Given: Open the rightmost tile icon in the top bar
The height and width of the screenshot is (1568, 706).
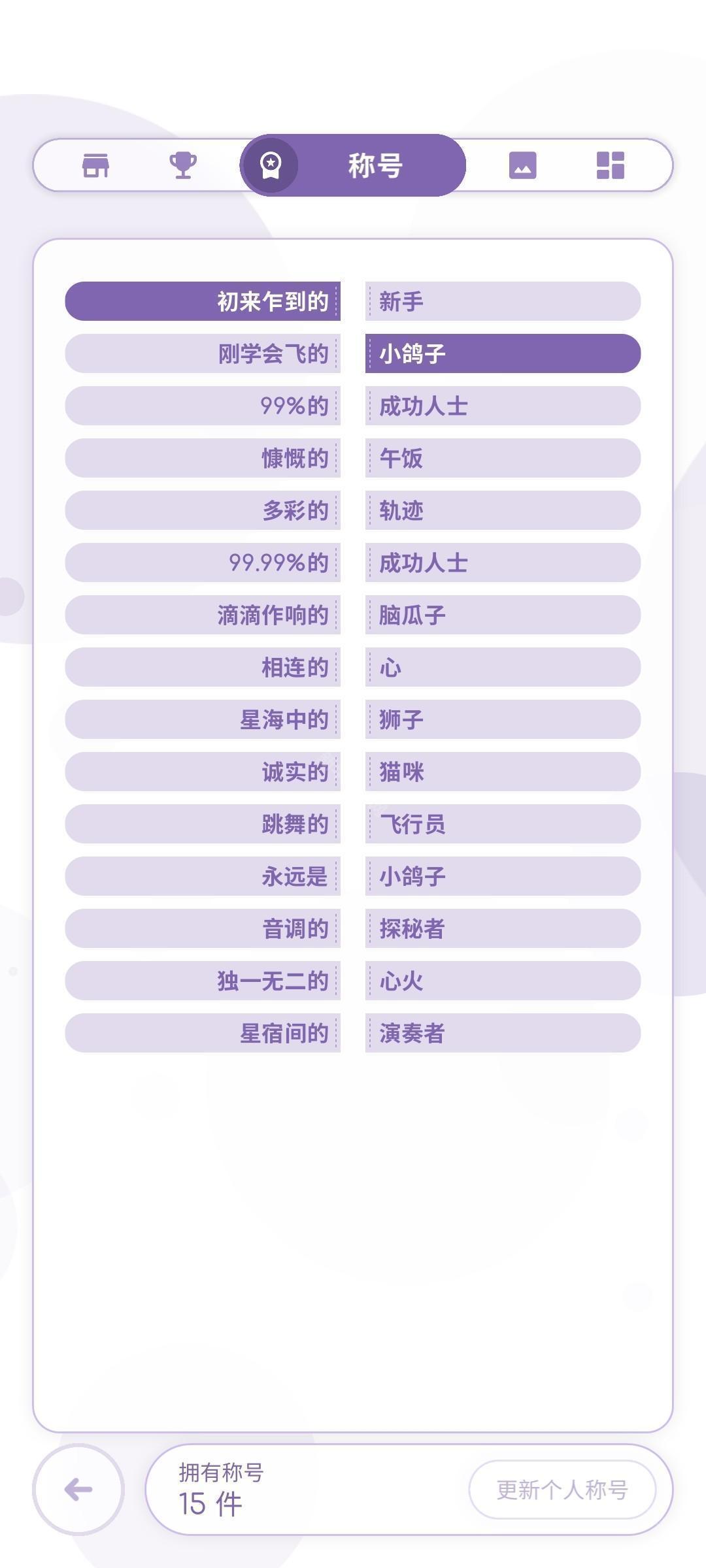Looking at the screenshot, I should point(611,165).
